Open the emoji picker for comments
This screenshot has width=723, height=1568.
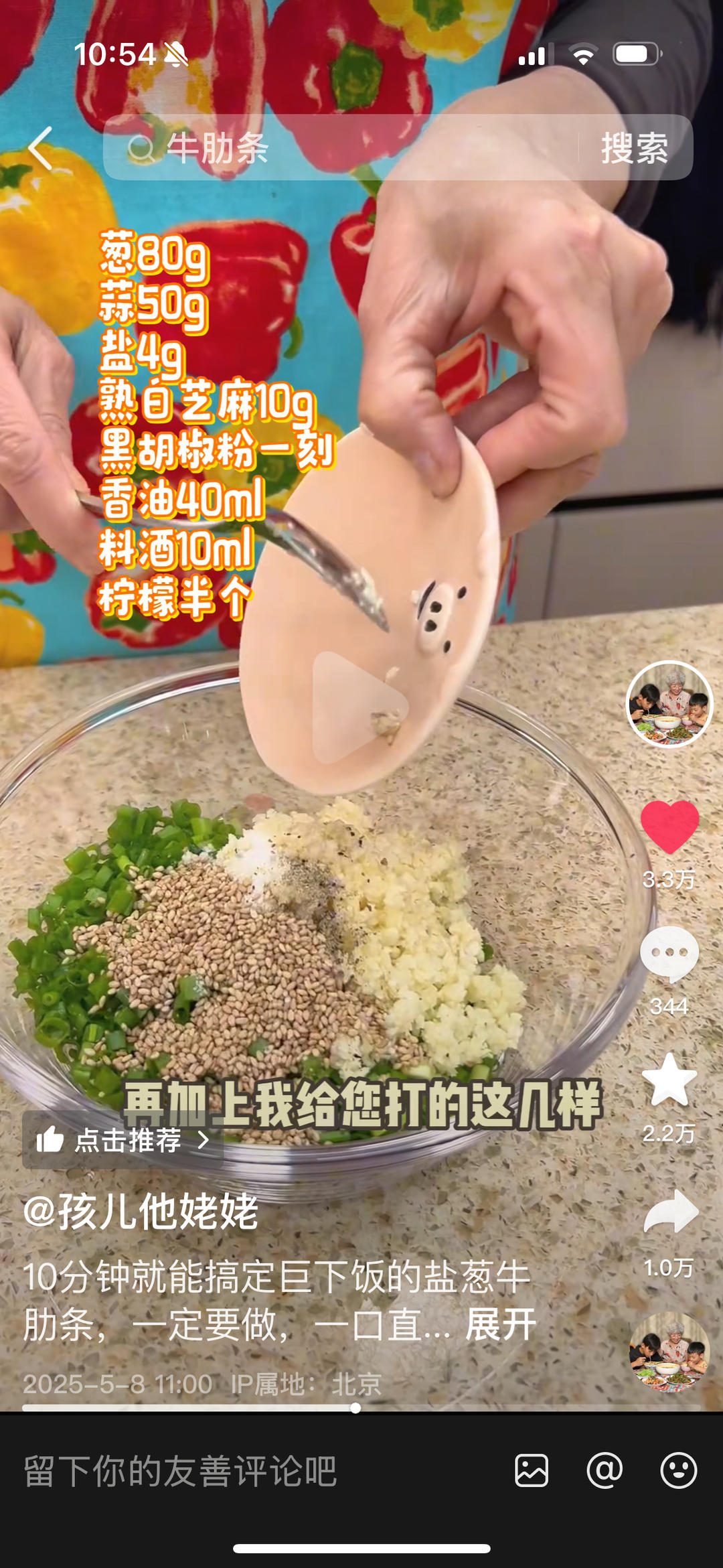click(x=679, y=1471)
